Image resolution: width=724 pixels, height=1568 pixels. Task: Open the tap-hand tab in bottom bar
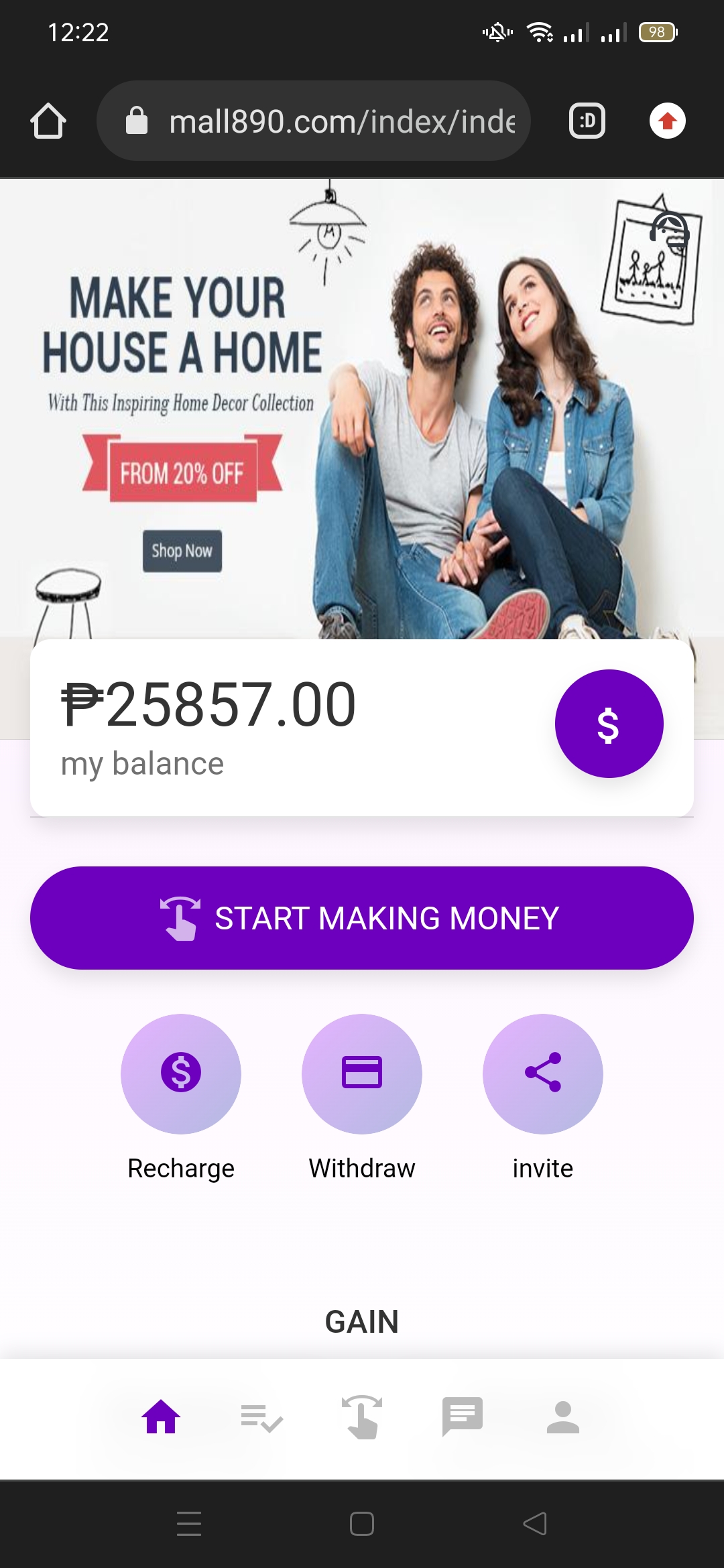coord(362,1417)
